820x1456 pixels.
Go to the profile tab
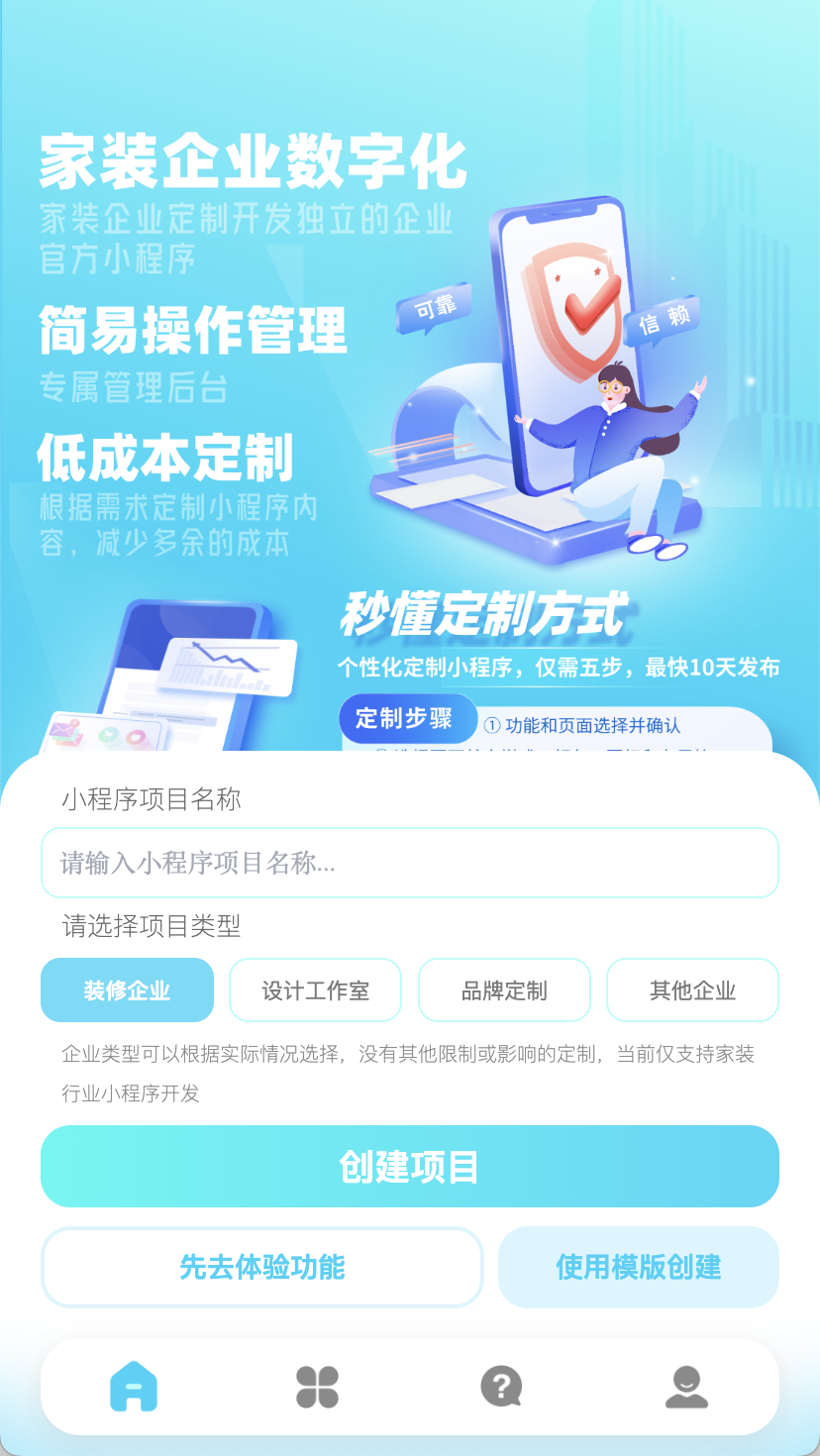coord(686,1386)
